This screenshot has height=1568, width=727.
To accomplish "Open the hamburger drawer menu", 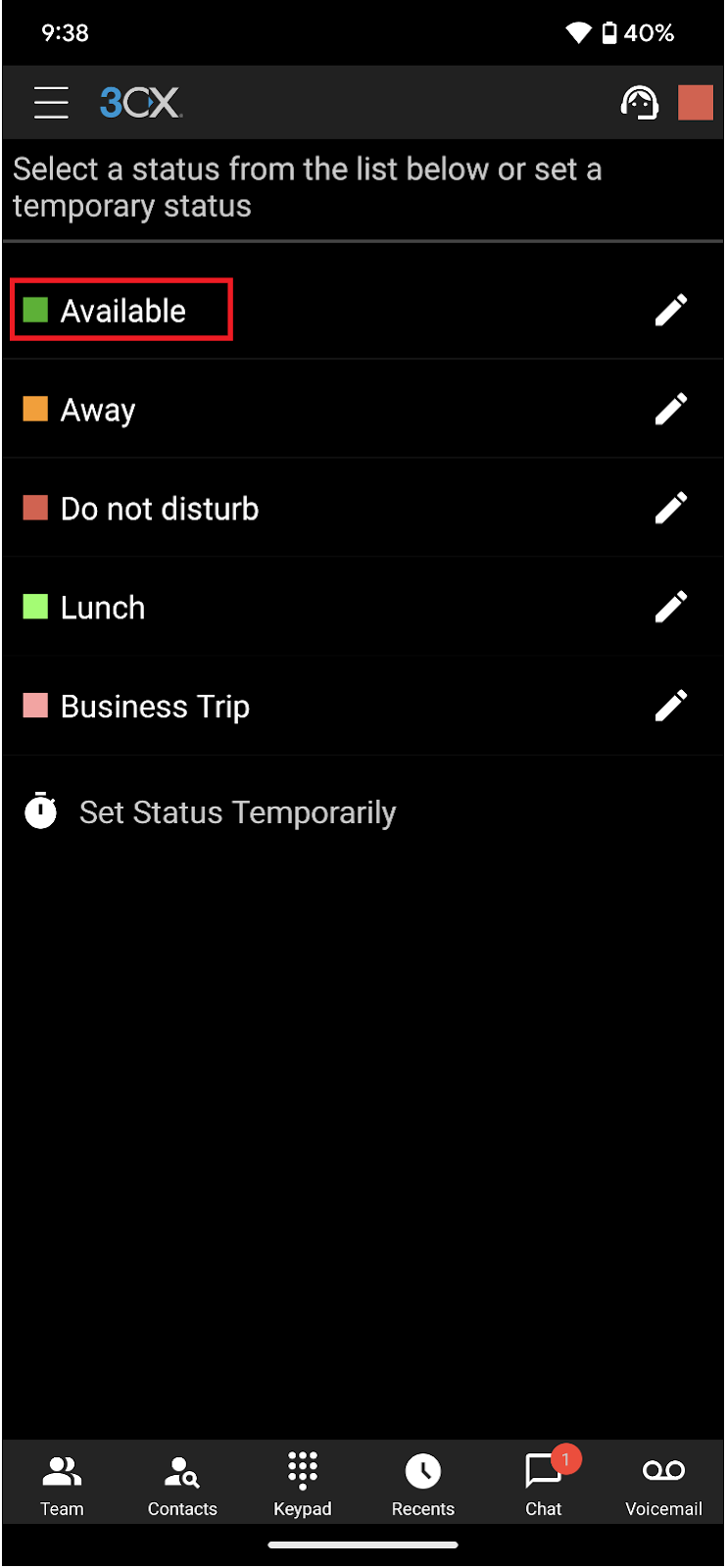I will (x=51, y=102).
